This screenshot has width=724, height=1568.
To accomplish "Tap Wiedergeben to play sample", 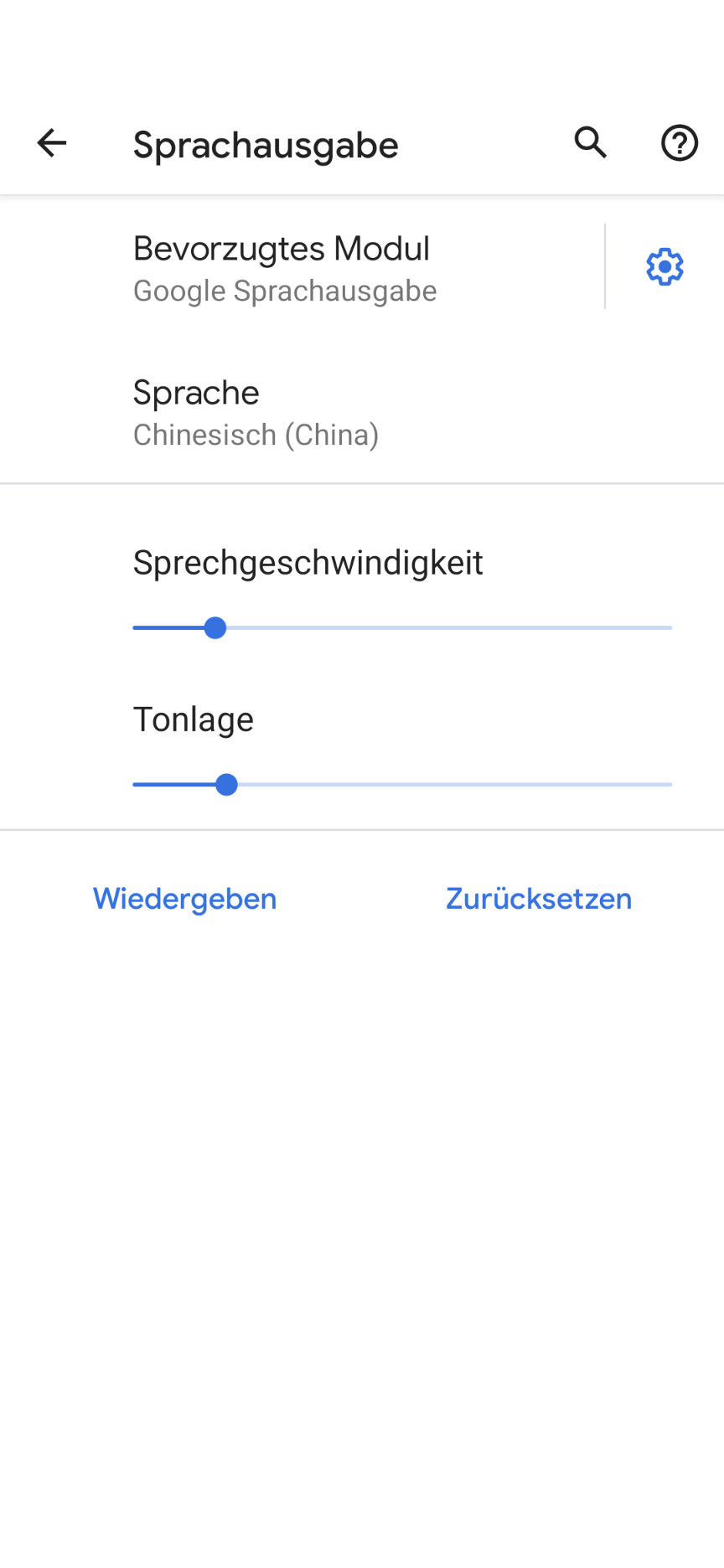I will tap(185, 899).
